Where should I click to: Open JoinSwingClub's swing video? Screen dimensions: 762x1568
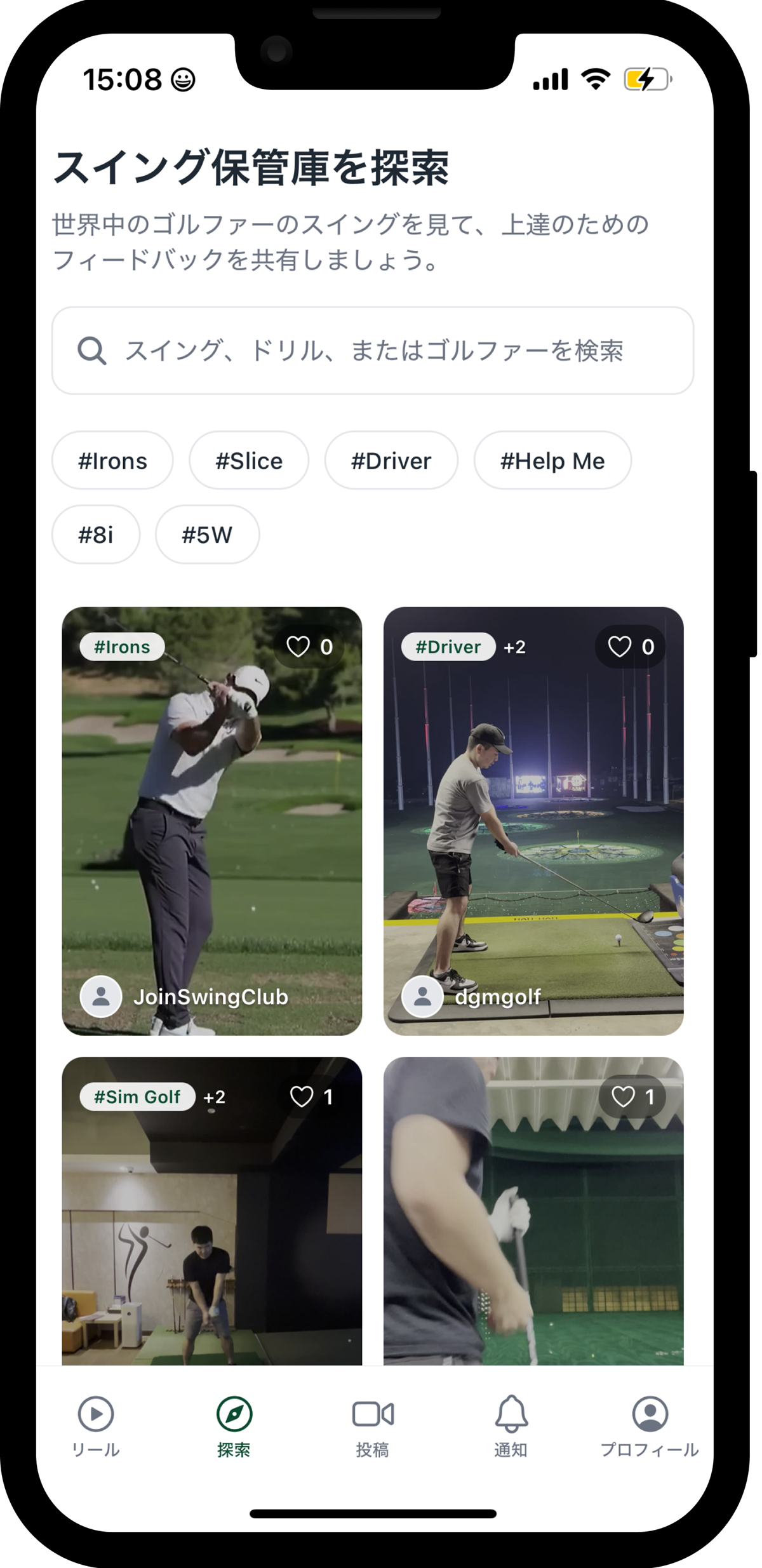click(211, 826)
